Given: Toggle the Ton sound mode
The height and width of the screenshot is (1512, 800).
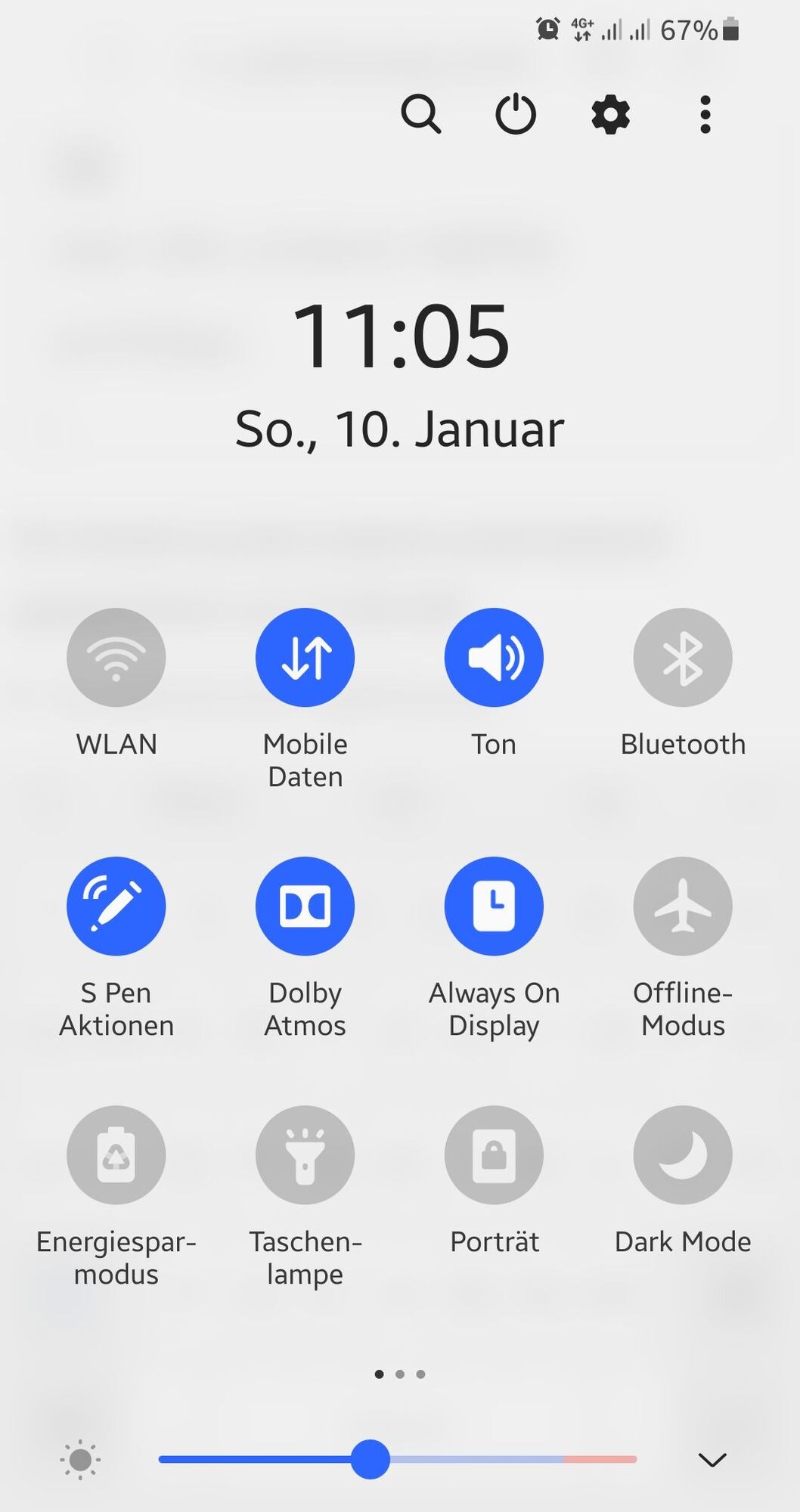Looking at the screenshot, I should tap(494, 657).
